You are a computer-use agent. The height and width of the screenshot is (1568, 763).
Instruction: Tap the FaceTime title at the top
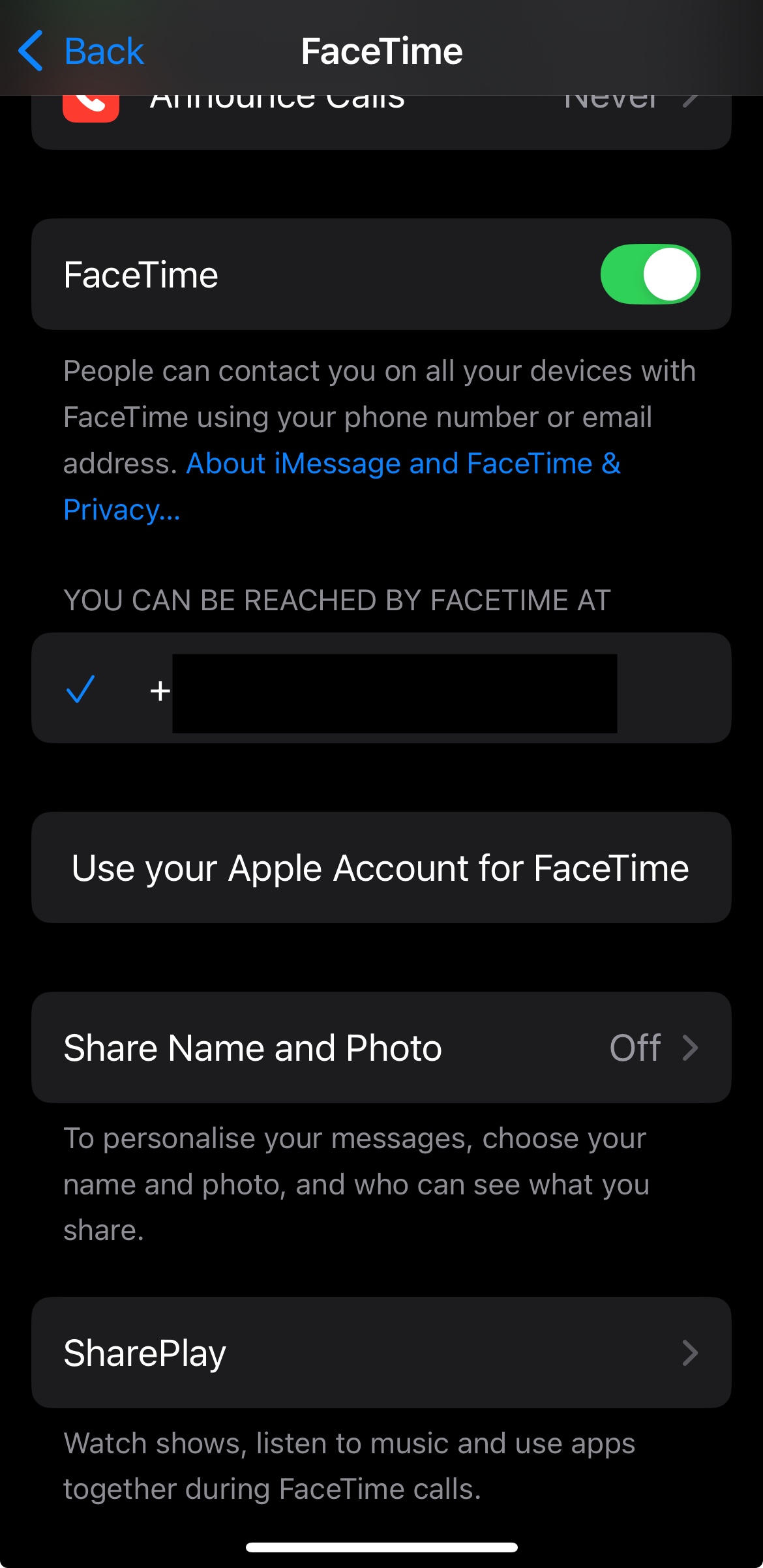click(381, 51)
